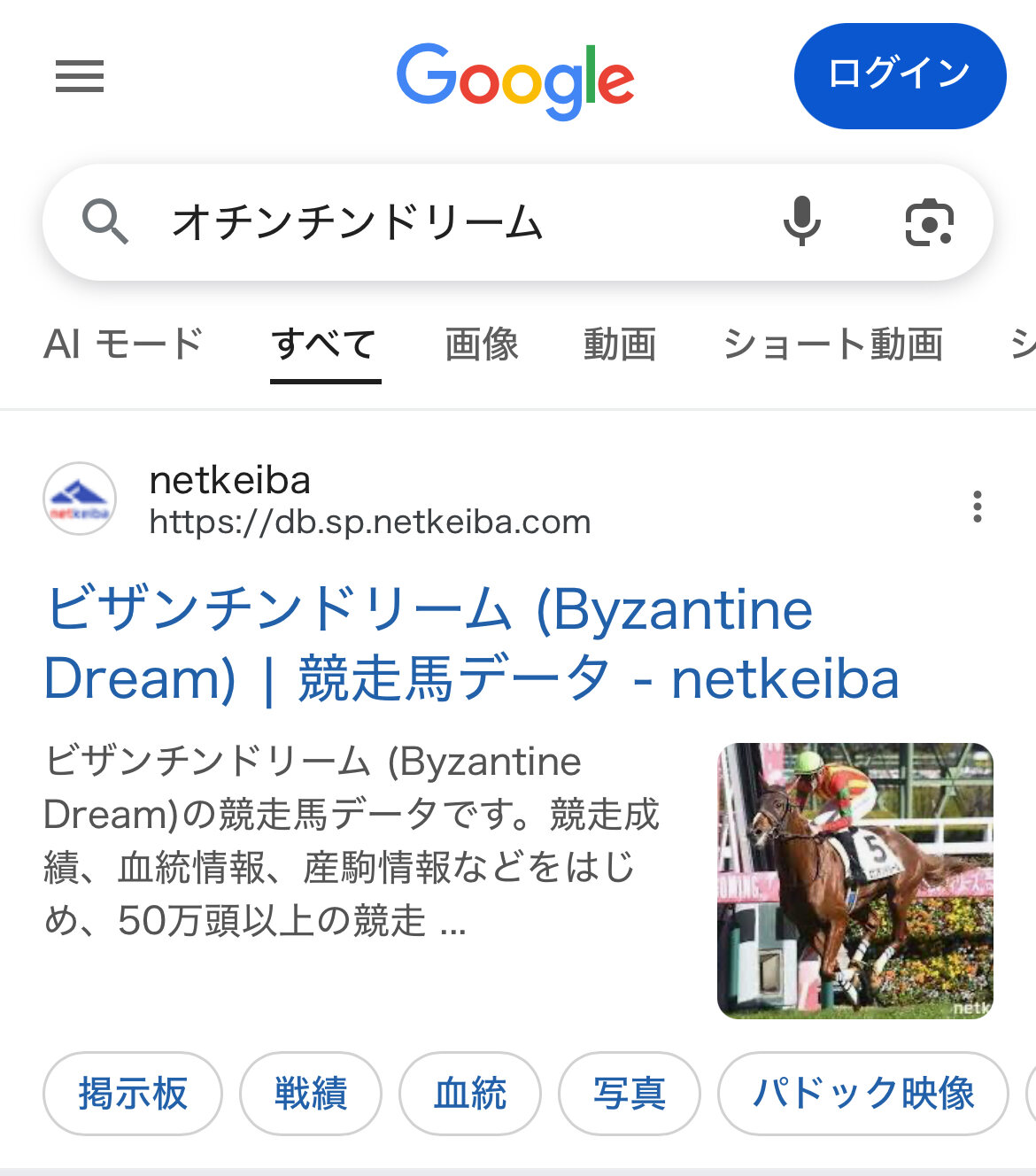The image size is (1036, 1176).
Task: Start voice search with the microphone
Action: point(802,221)
